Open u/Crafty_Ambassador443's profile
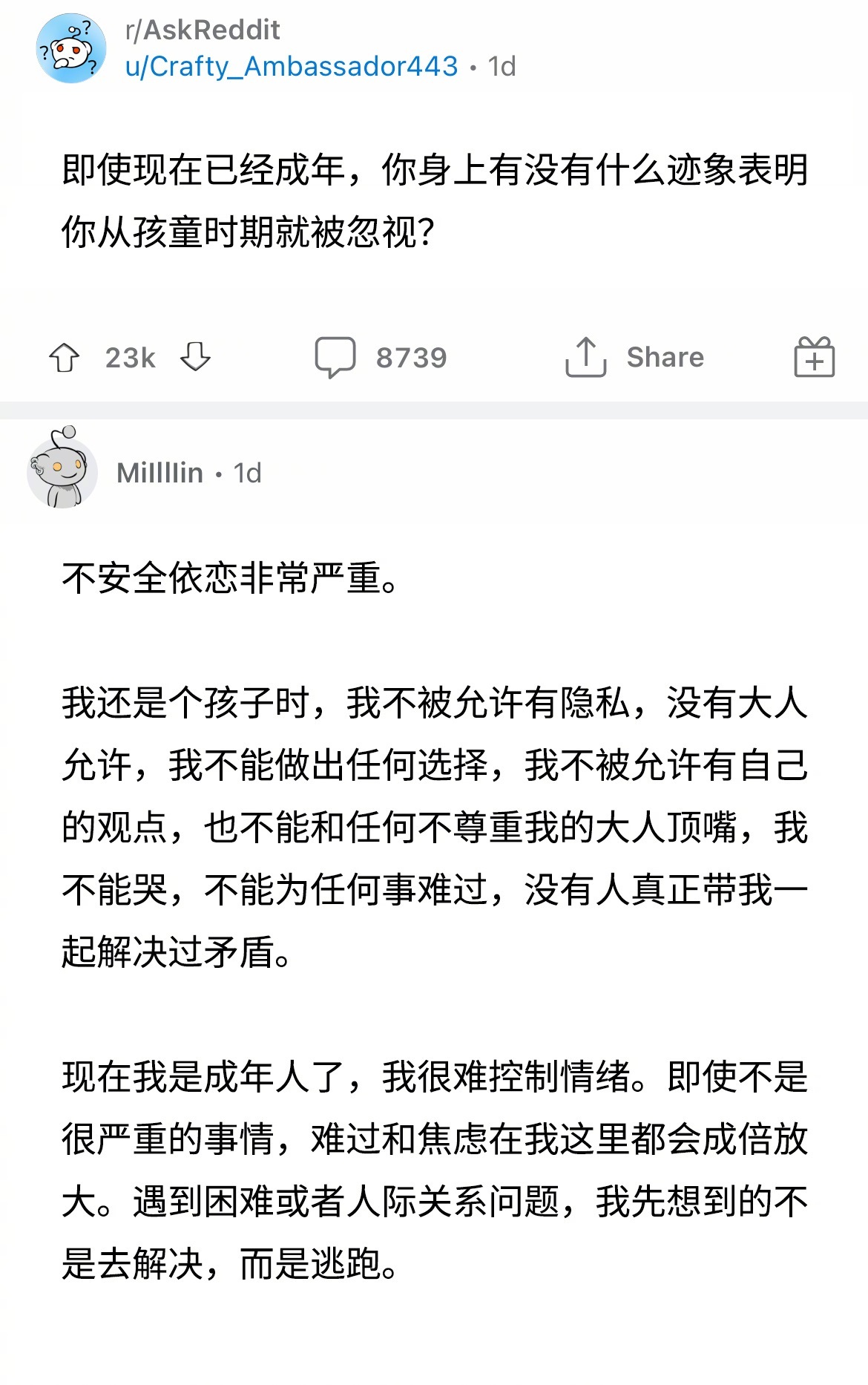This screenshot has height=1385, width=868. click(292, 67)
